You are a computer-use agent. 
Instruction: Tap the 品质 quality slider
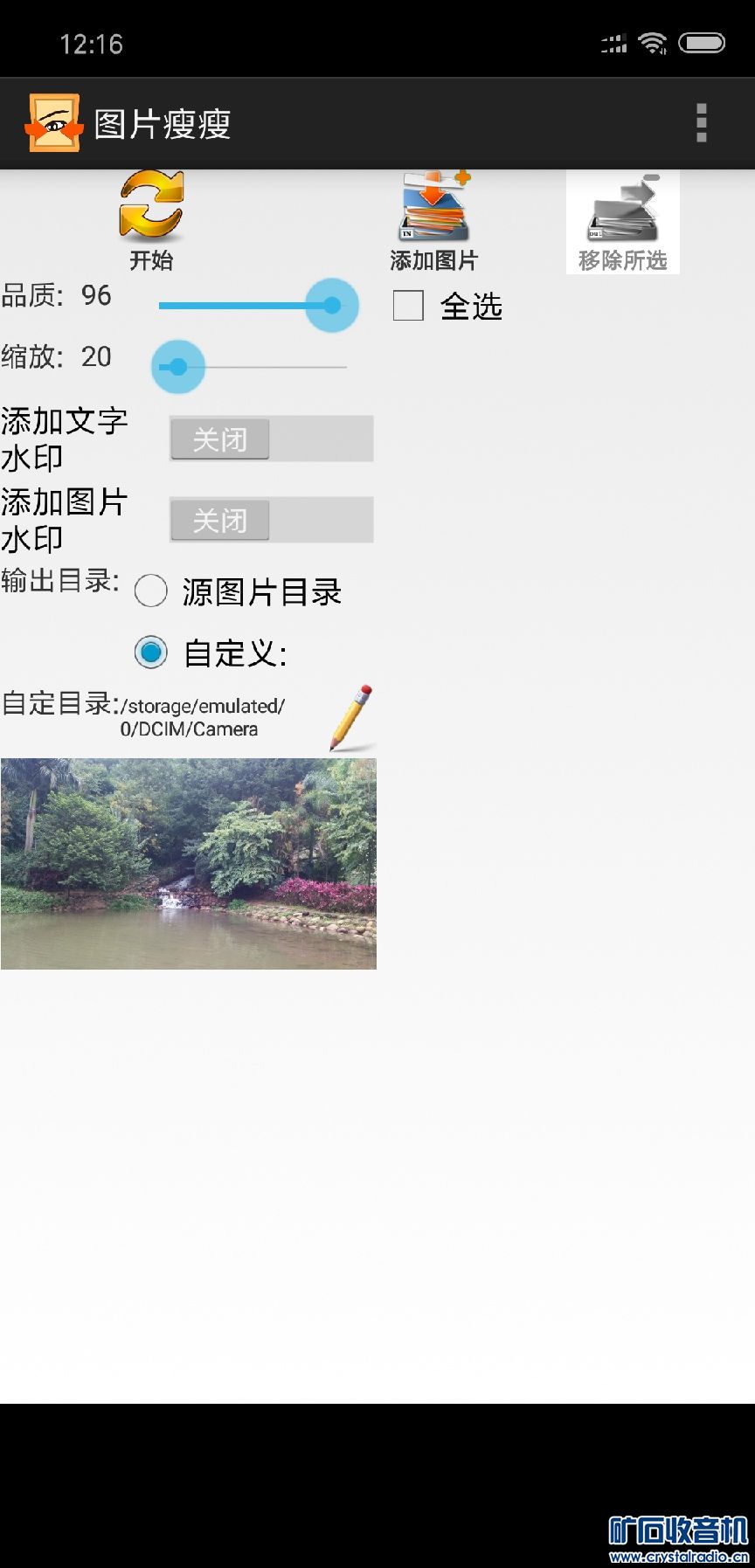pyautogui.click(x=253, y=305)
